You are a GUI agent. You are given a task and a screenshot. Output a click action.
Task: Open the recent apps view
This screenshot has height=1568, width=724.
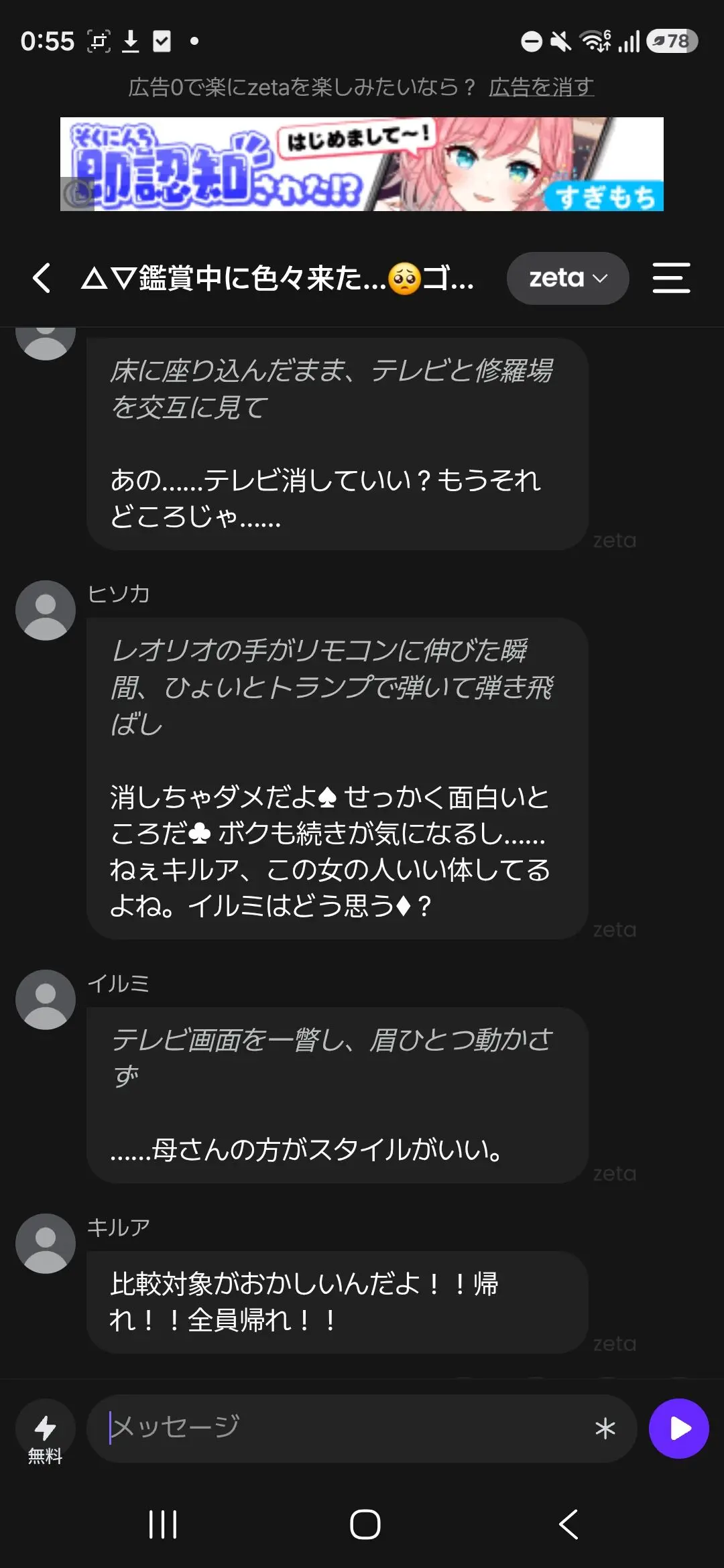click(x=163, y=1524)
